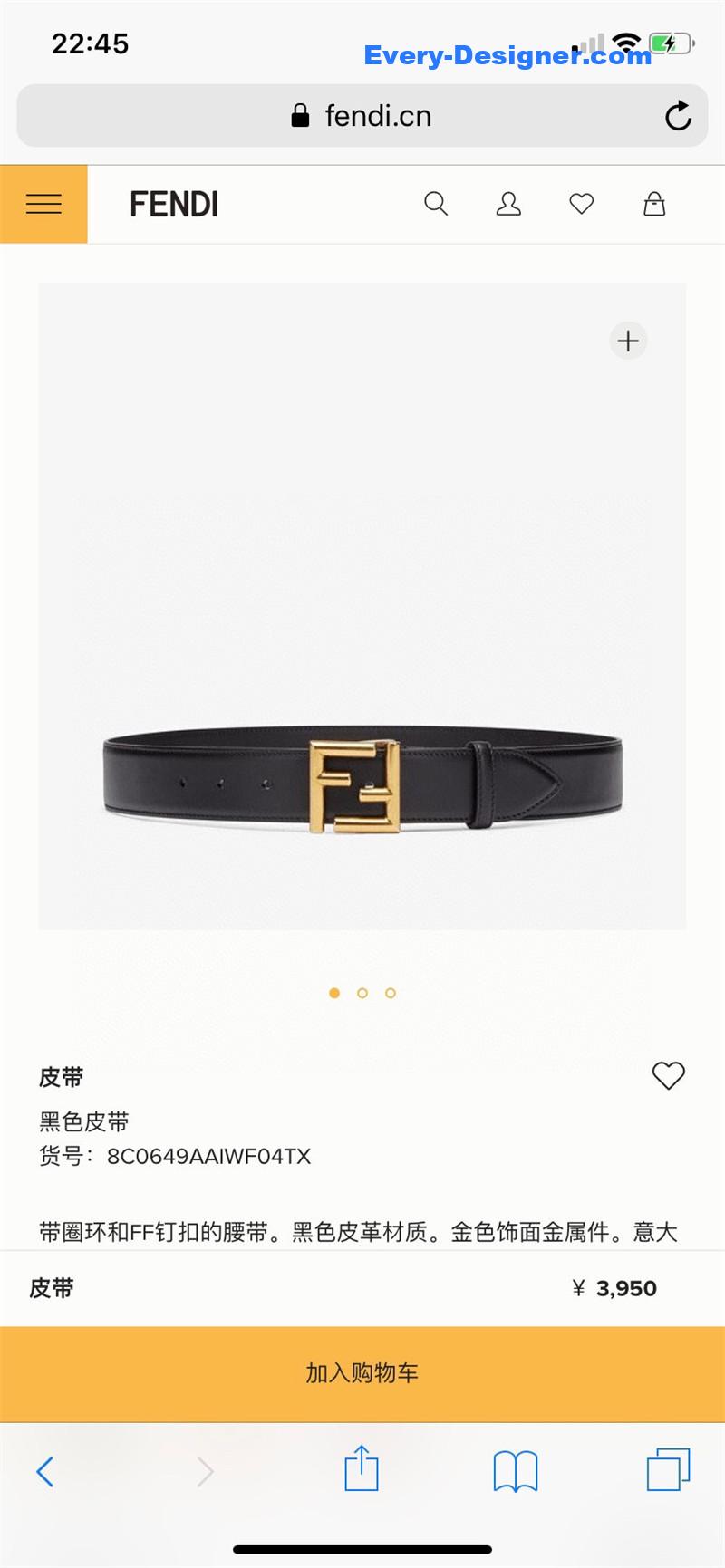Open the account profile icon
Screen dimensions: 725x1568
(508, 204)
